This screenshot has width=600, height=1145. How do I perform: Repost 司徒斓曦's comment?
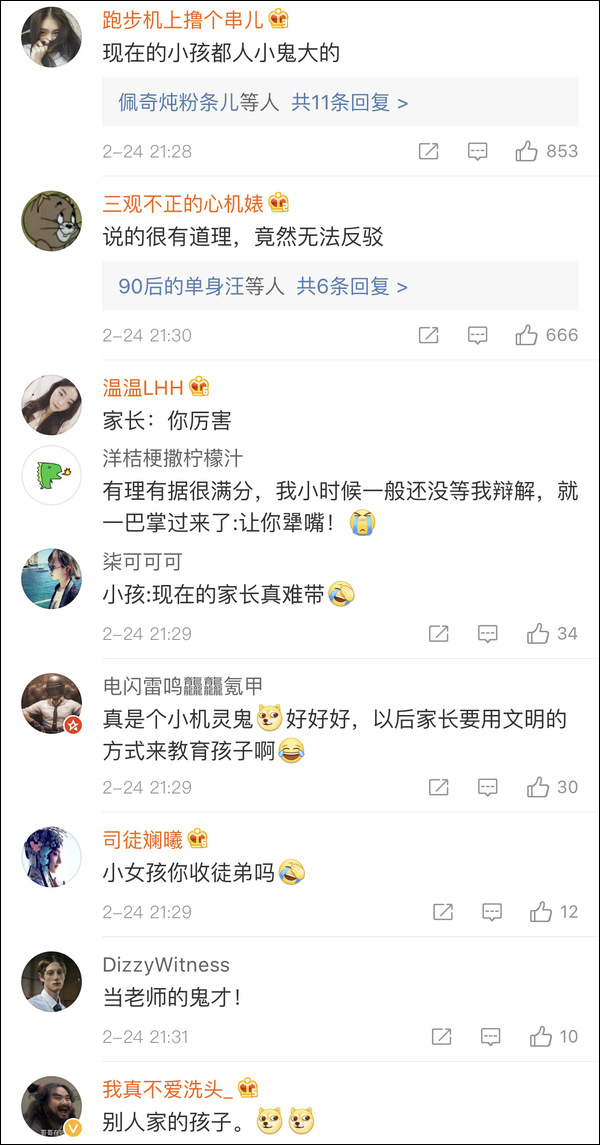coord(444,912)
